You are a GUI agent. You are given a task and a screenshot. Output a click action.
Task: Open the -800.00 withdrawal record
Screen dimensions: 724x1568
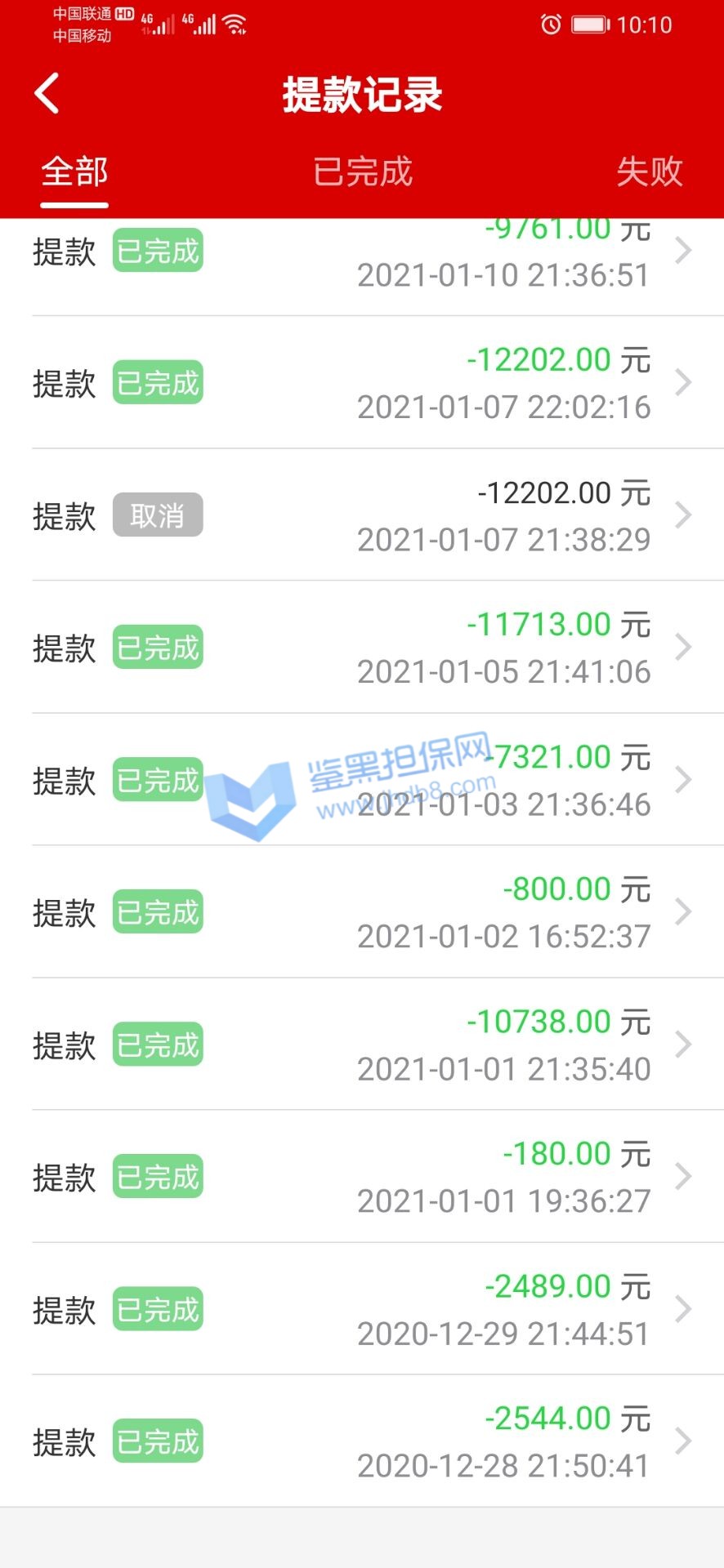click(362, 912)
